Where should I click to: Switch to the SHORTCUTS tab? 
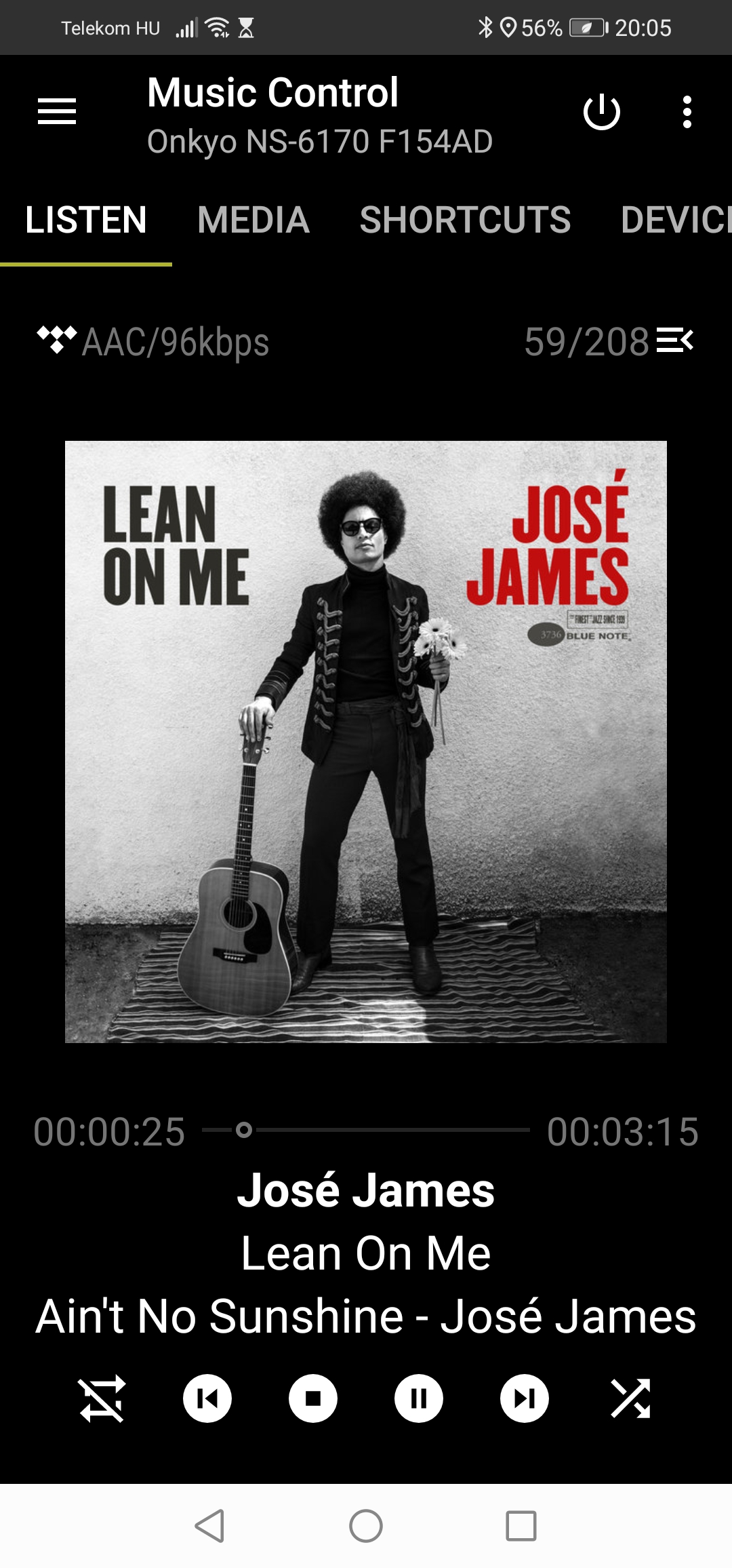[x=465, y=220]
